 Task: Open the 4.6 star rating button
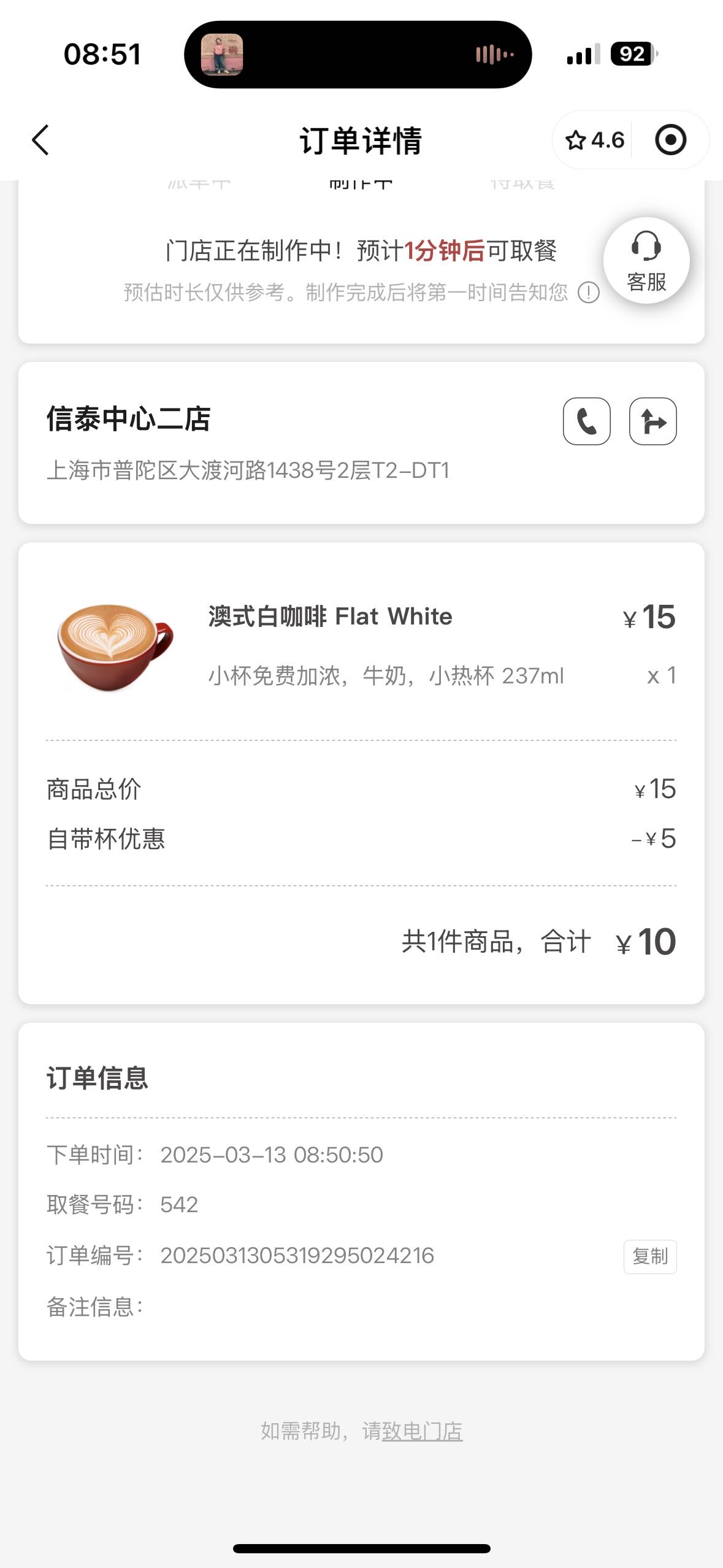[594, 140]
